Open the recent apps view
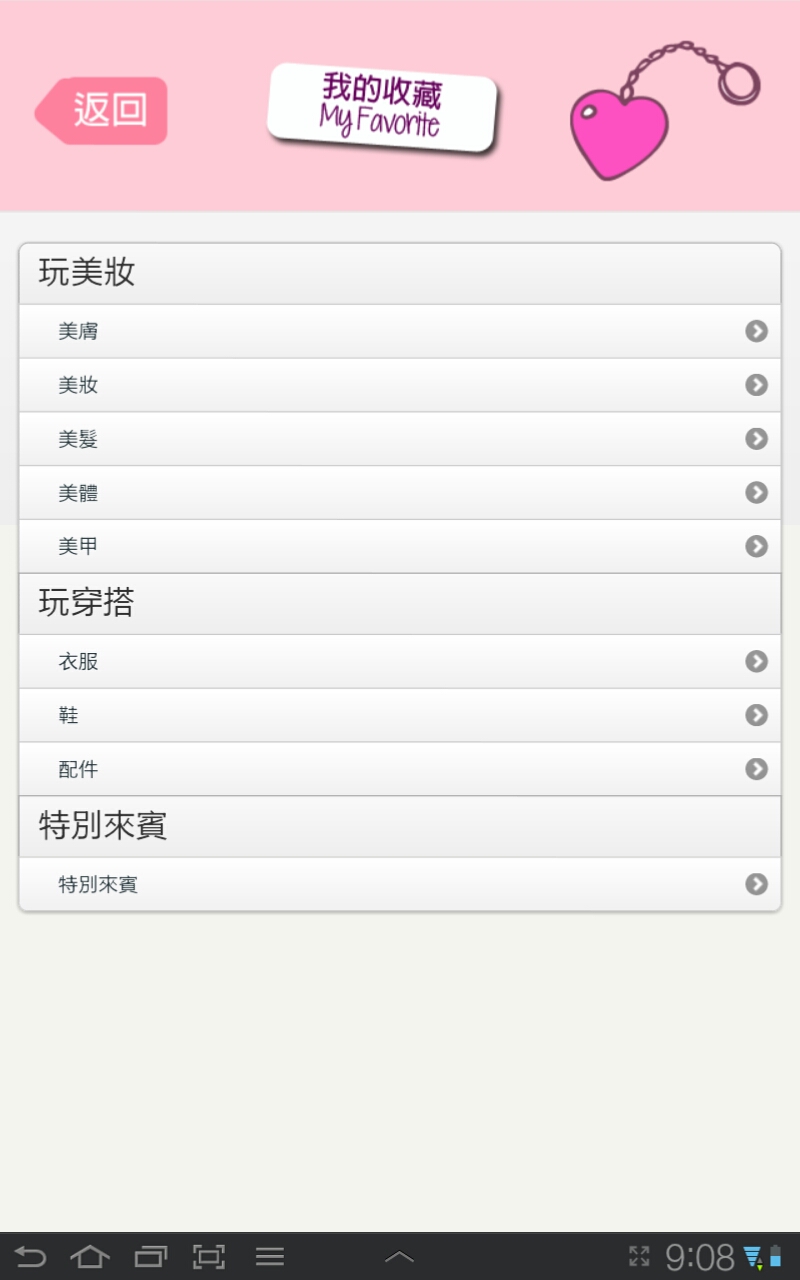Image resolution: width=800 pixels, height=1280 pixels. click(150, 1257)
